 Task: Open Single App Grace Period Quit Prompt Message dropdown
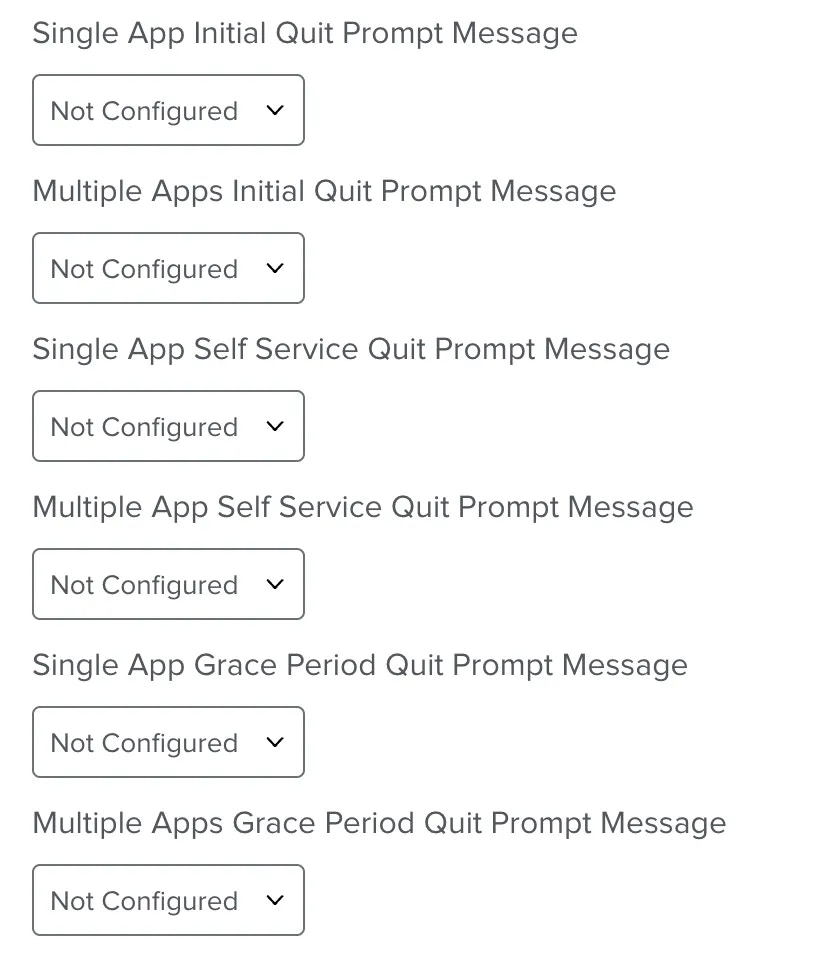(x=168, y=742)
